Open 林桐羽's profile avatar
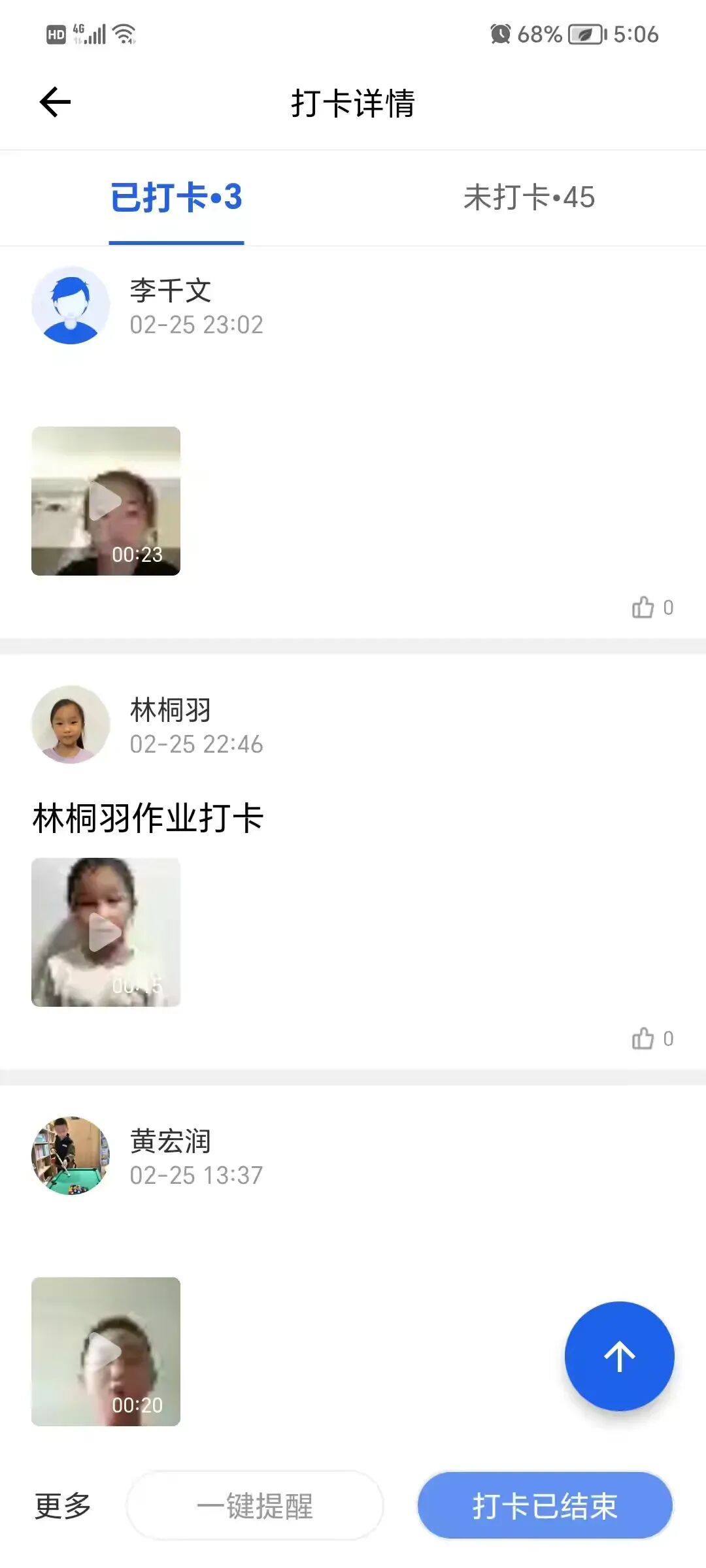Image resolution: width=706 pixels, height=1568 pixels. click(71, 724)
